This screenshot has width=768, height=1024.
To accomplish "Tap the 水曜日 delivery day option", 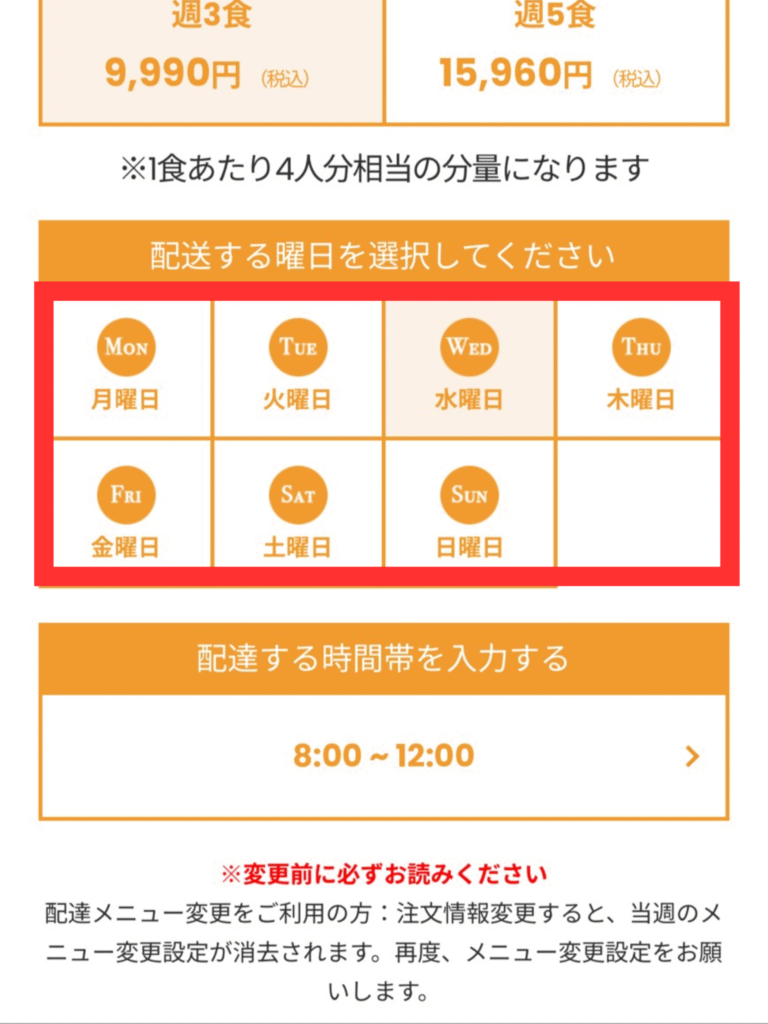I will [x=469, y=370].
